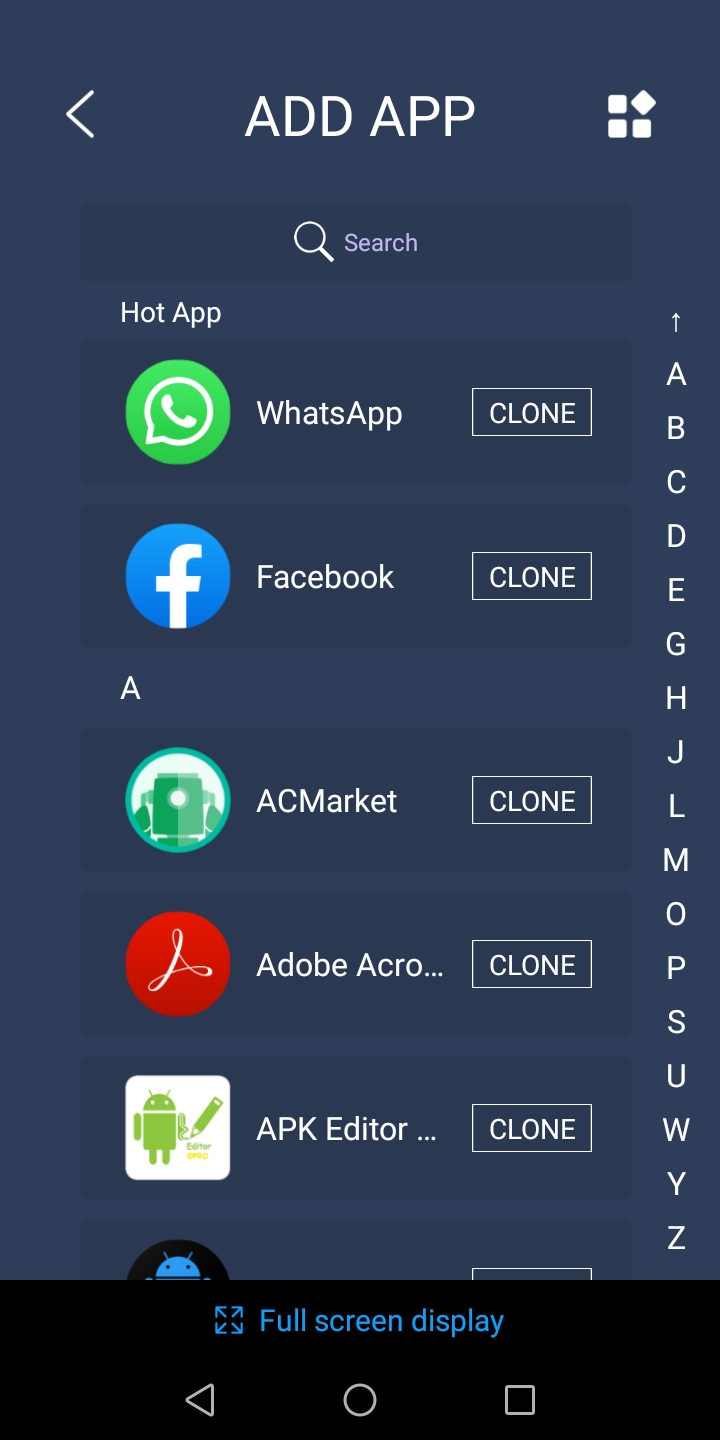Go back with the top-left arrow
This screenshot has width=720, height=1440.
[81, 114]
